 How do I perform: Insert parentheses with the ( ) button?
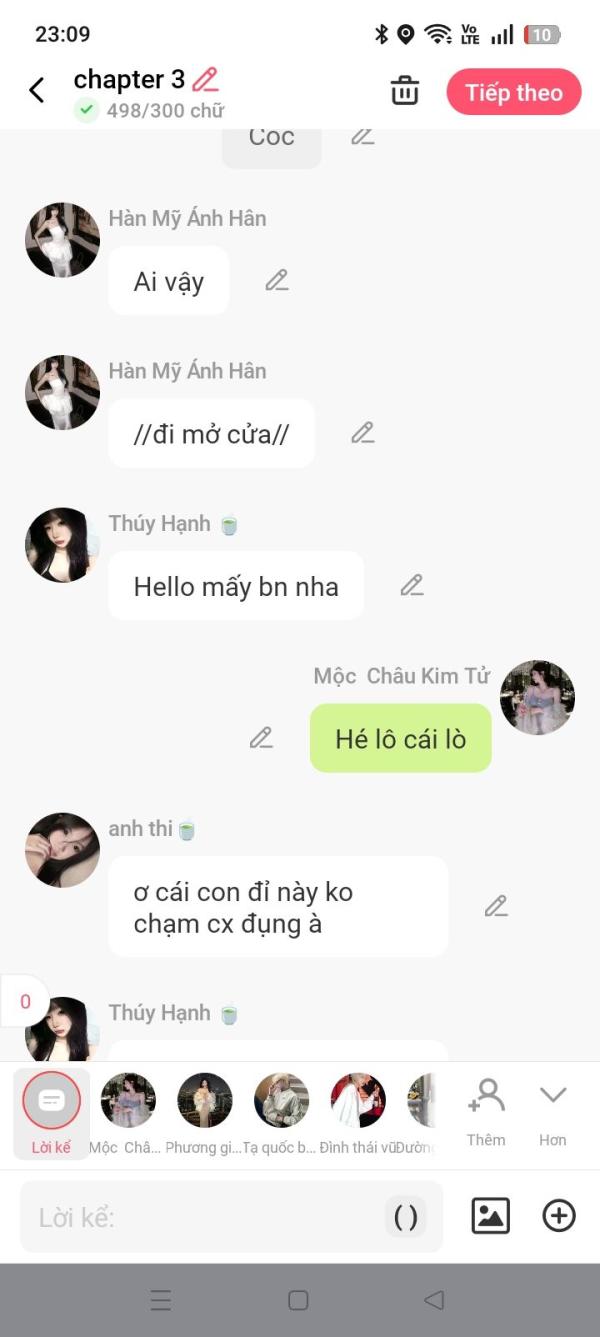(406, 1217)
